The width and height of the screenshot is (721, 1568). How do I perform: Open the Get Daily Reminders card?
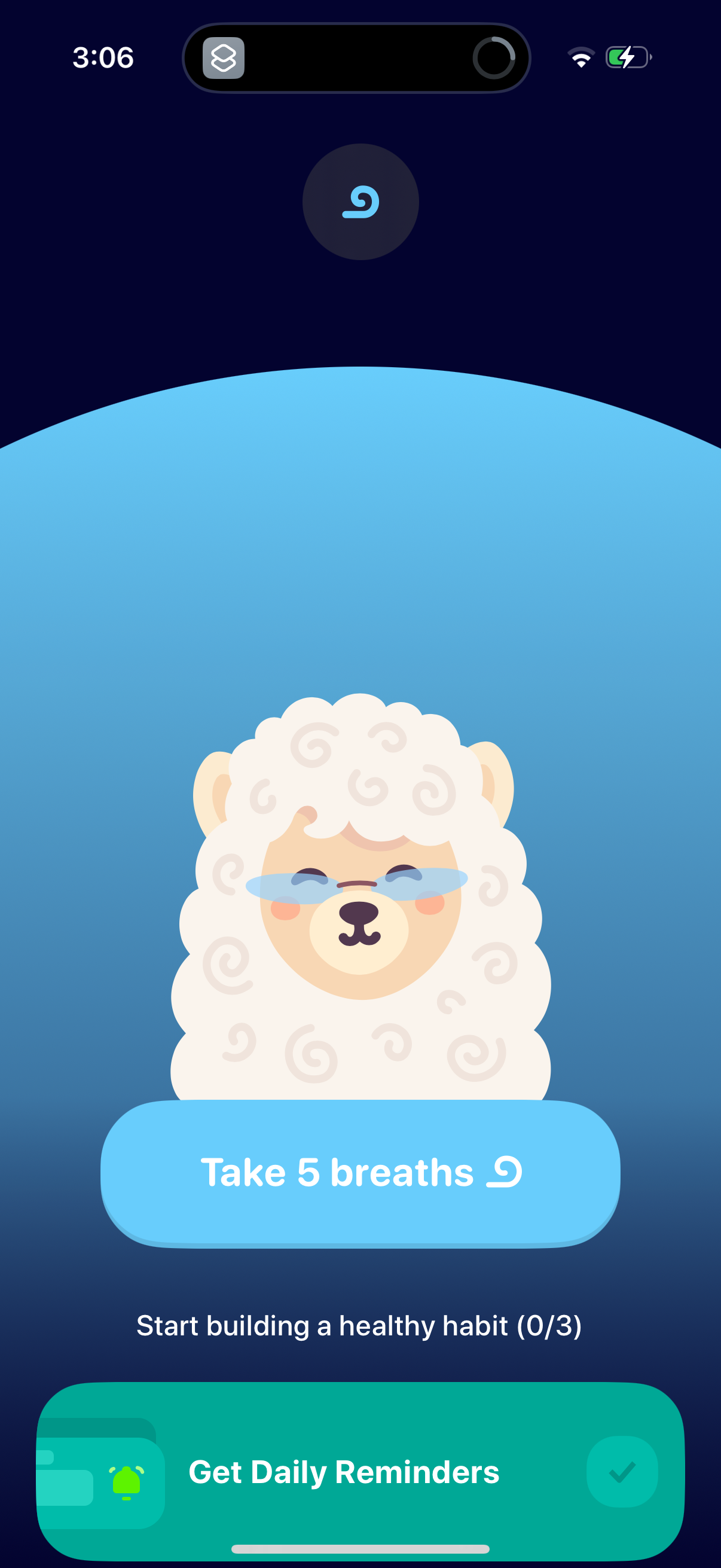[x=360, y=1469]
